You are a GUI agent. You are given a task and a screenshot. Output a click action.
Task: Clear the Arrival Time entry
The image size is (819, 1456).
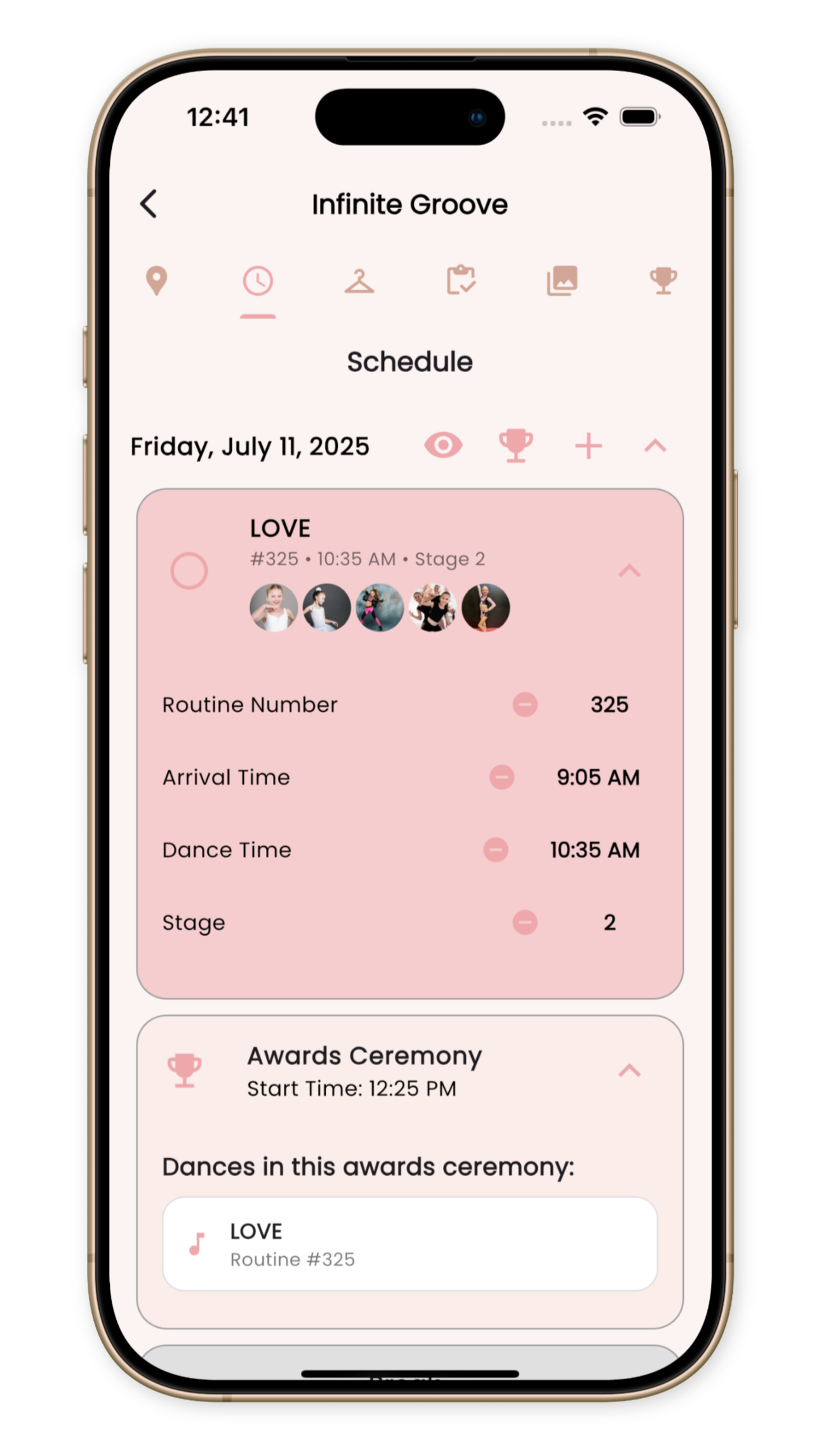click(x=502, y=777)
